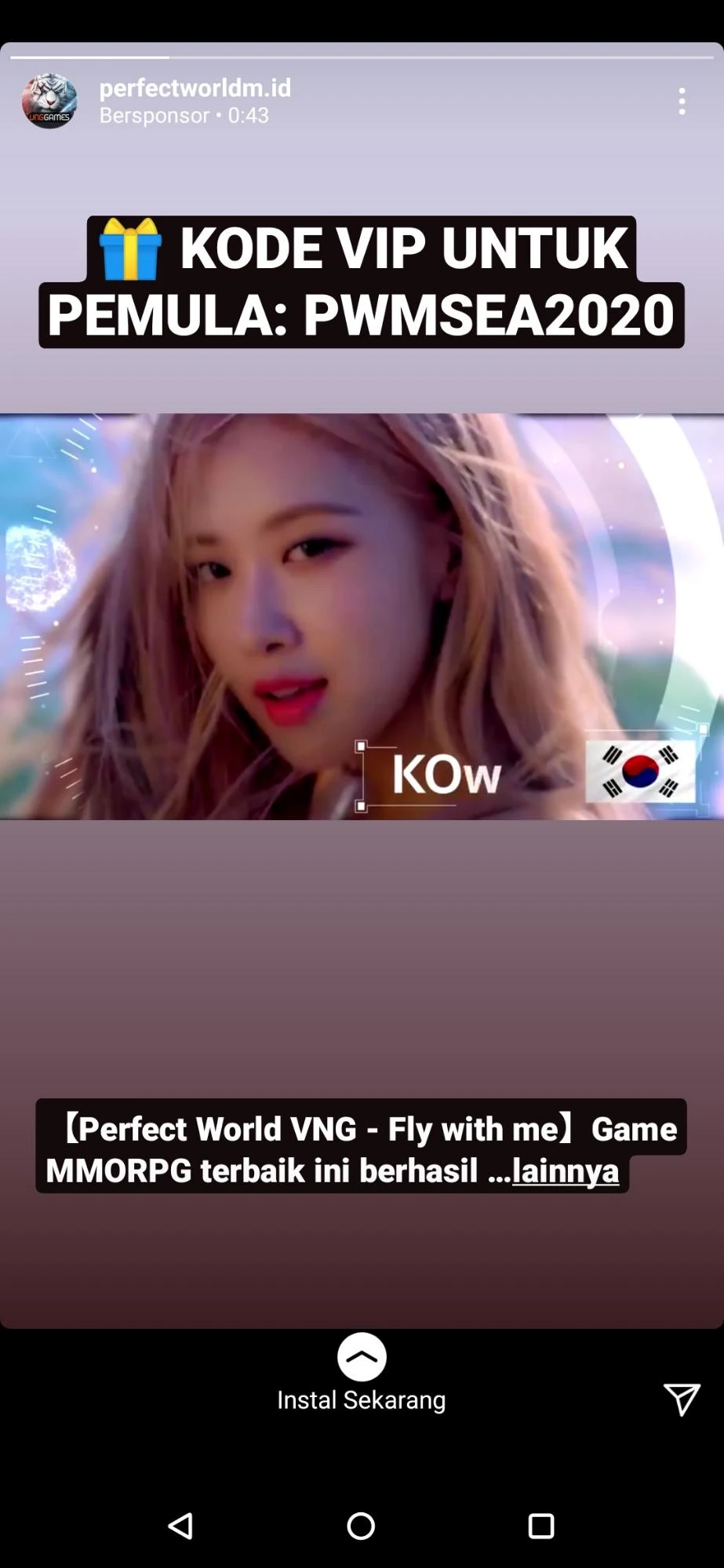This screenshot has height=1568, width=724.
Task: Tap Instal Sekarang call to action
Action: coord(362,1374)
